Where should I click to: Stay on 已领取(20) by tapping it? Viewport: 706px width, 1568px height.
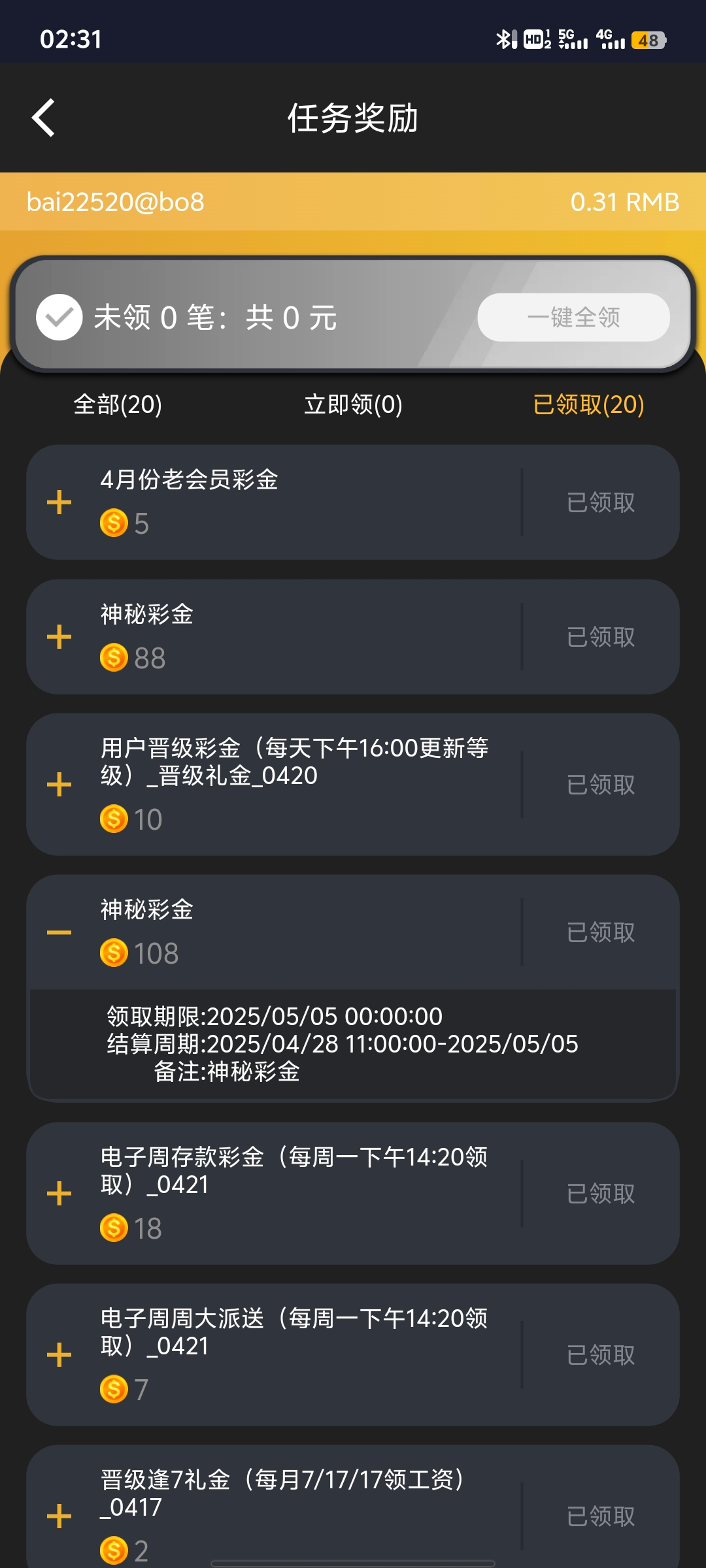click(x=587, y=406)
